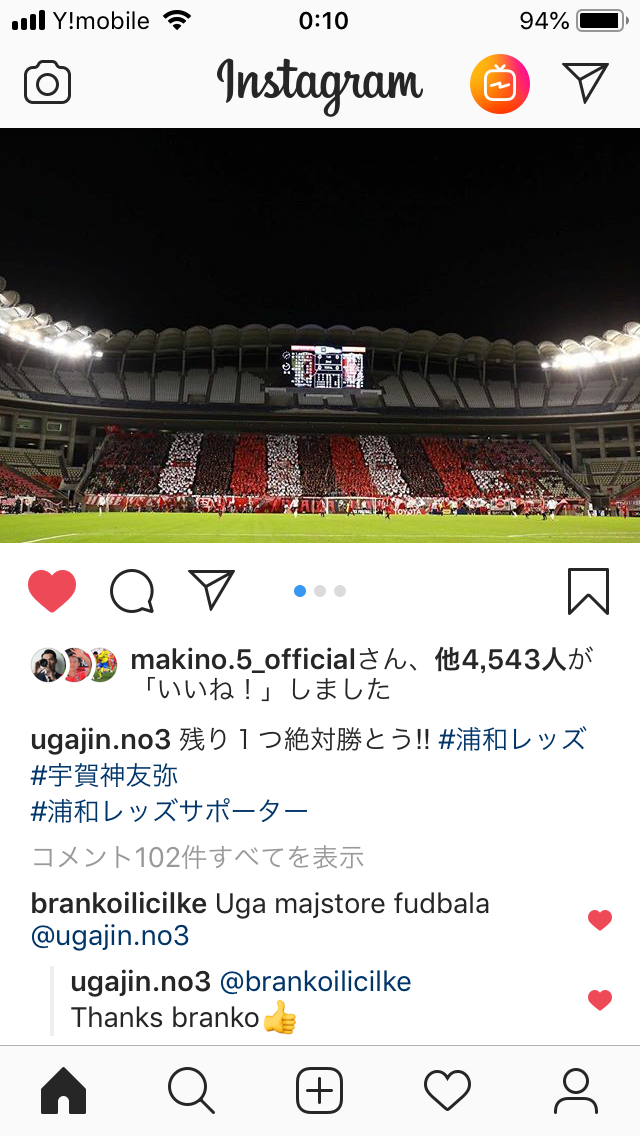
Task: Unlike brankoilicilke's comment
Action: pyautogui.click(x=599, y=920)
